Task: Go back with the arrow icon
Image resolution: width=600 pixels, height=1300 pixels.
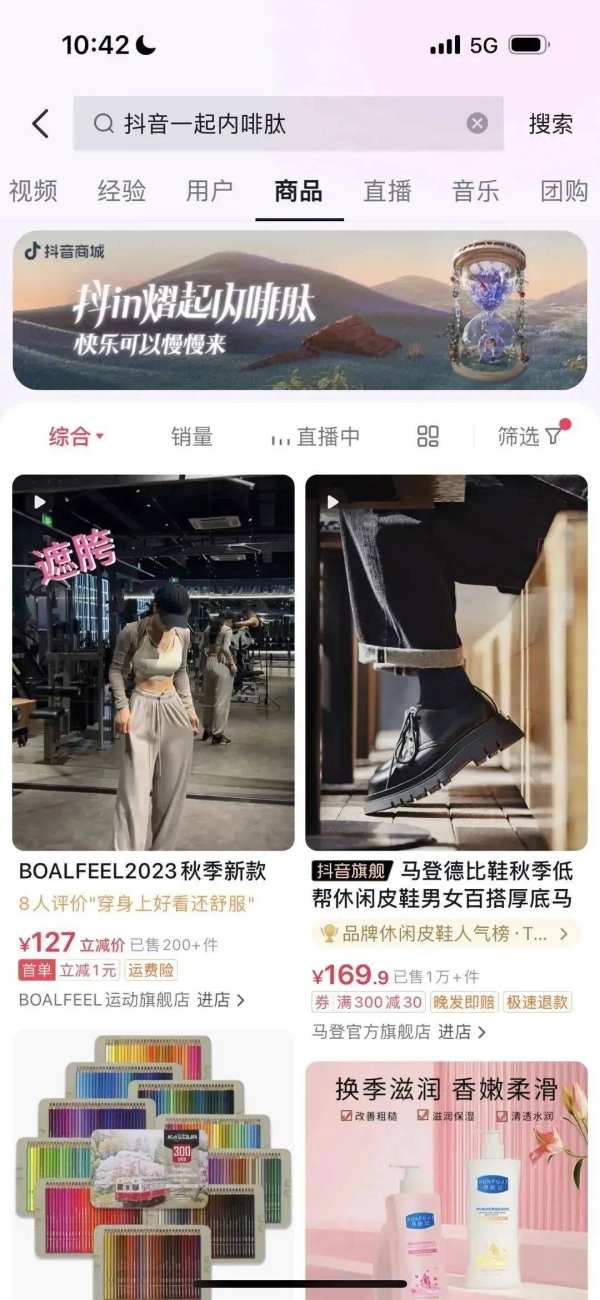Action: click(40, 124)
